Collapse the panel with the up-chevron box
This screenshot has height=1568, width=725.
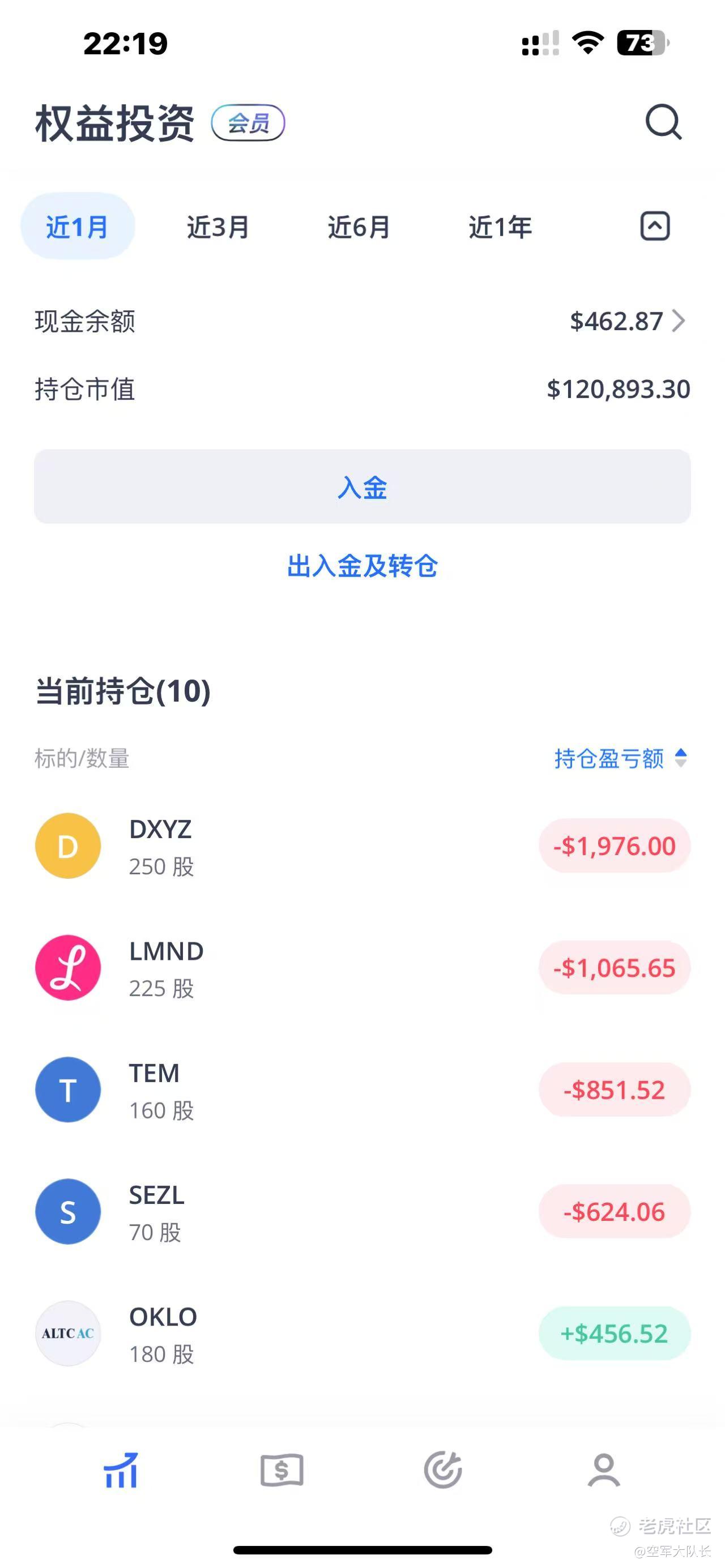pos(655,227)
